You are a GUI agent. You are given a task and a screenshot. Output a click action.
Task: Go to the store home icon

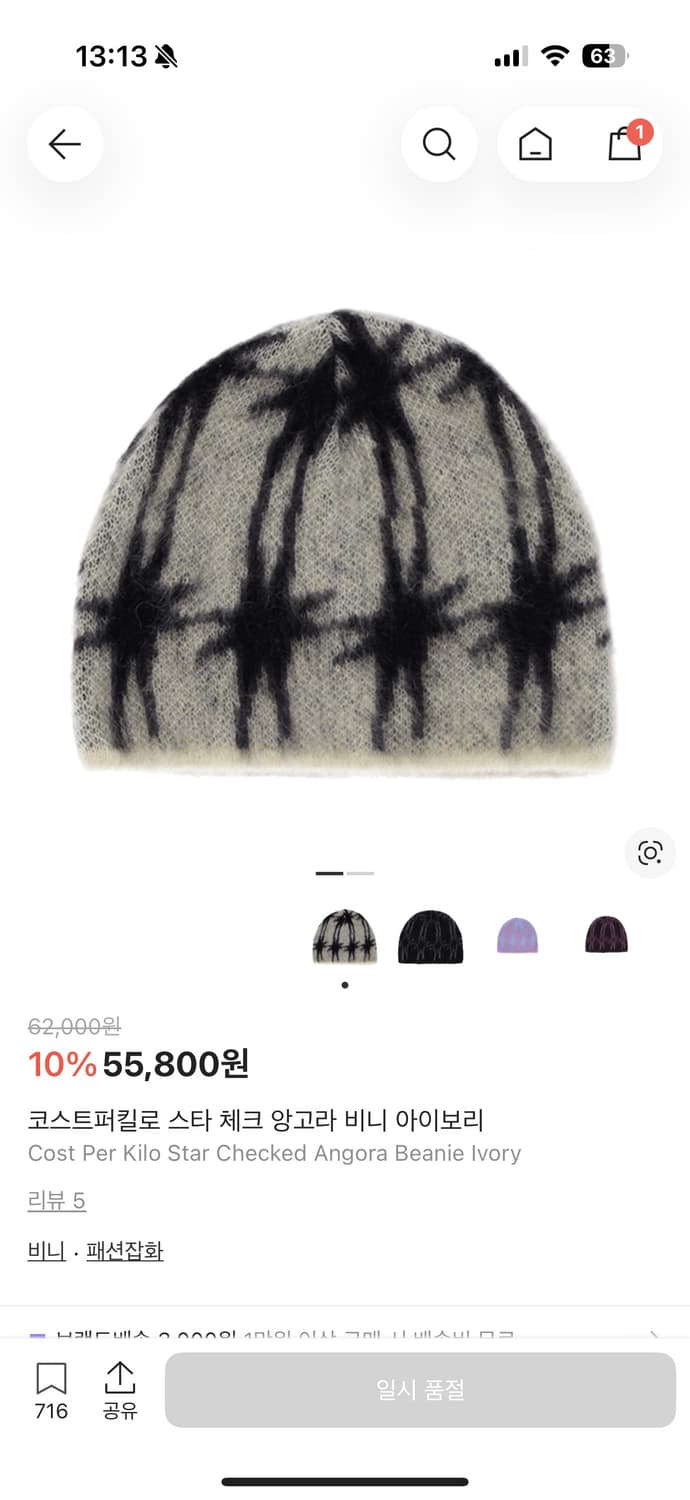535,144
